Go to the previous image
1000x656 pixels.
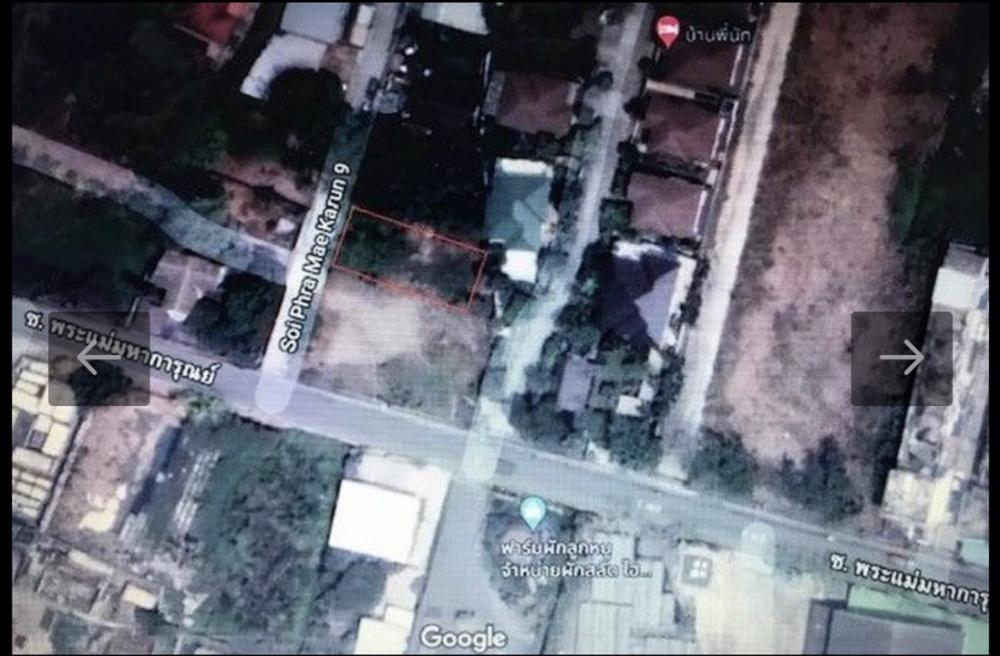pos(99,358)
